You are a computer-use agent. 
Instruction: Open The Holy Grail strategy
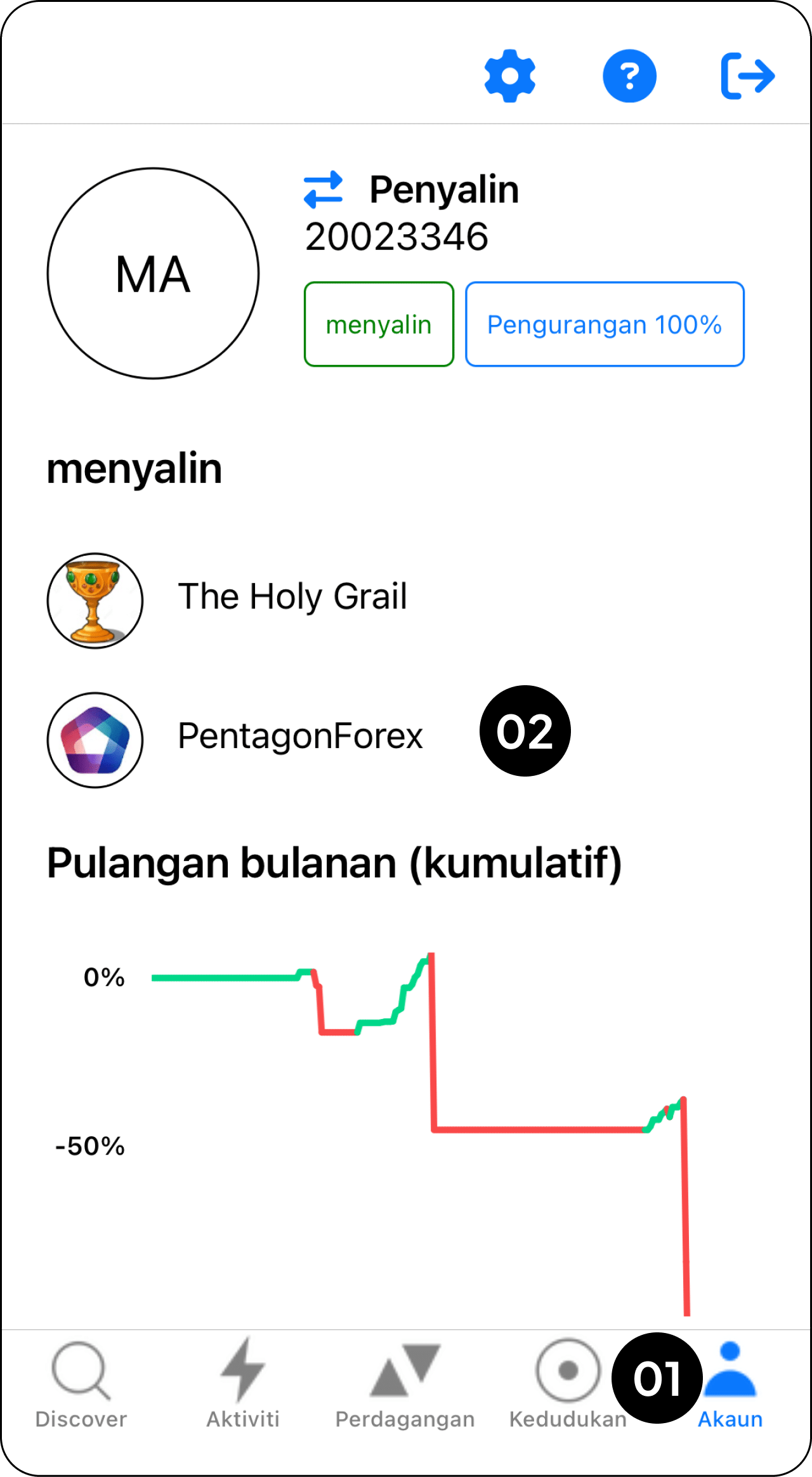(x=292, y=597)
